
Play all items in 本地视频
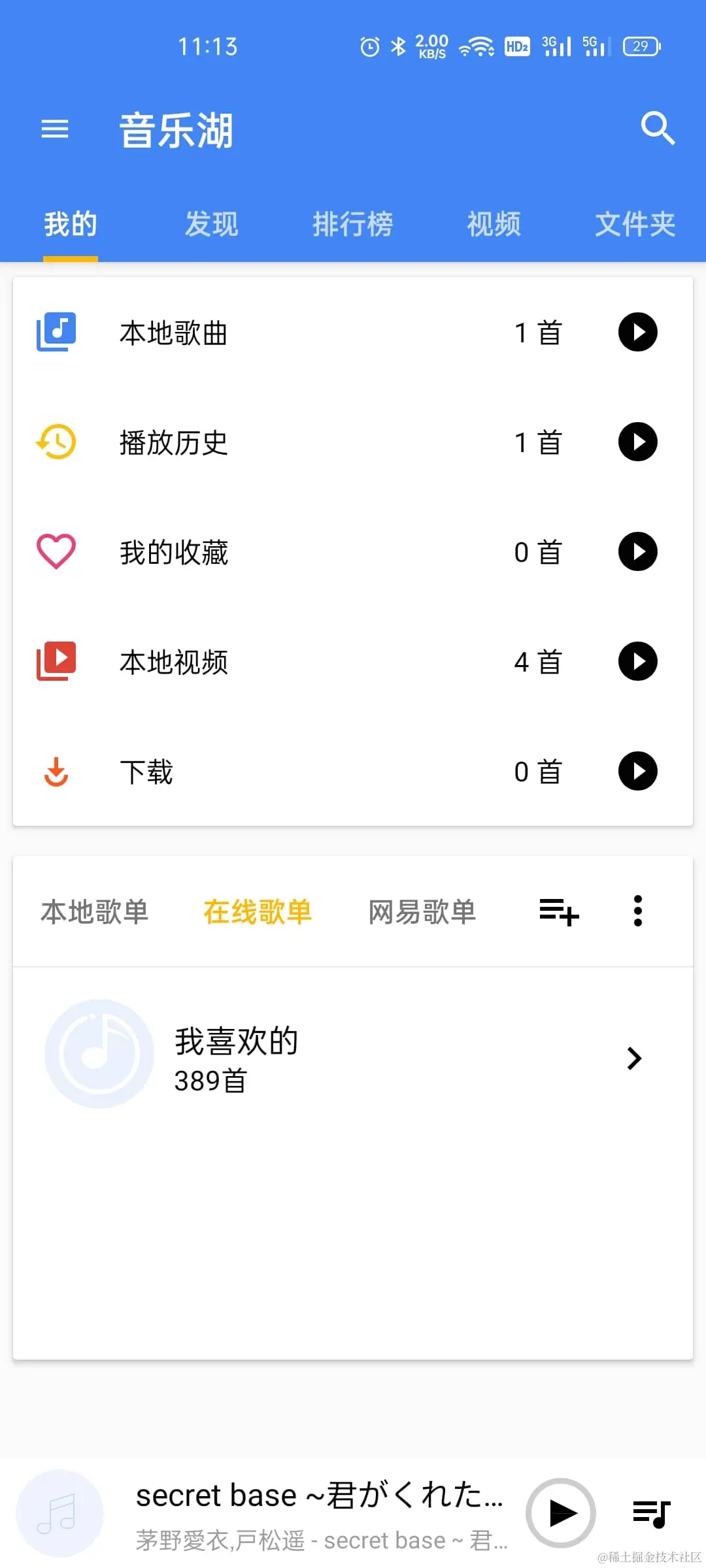637,662
